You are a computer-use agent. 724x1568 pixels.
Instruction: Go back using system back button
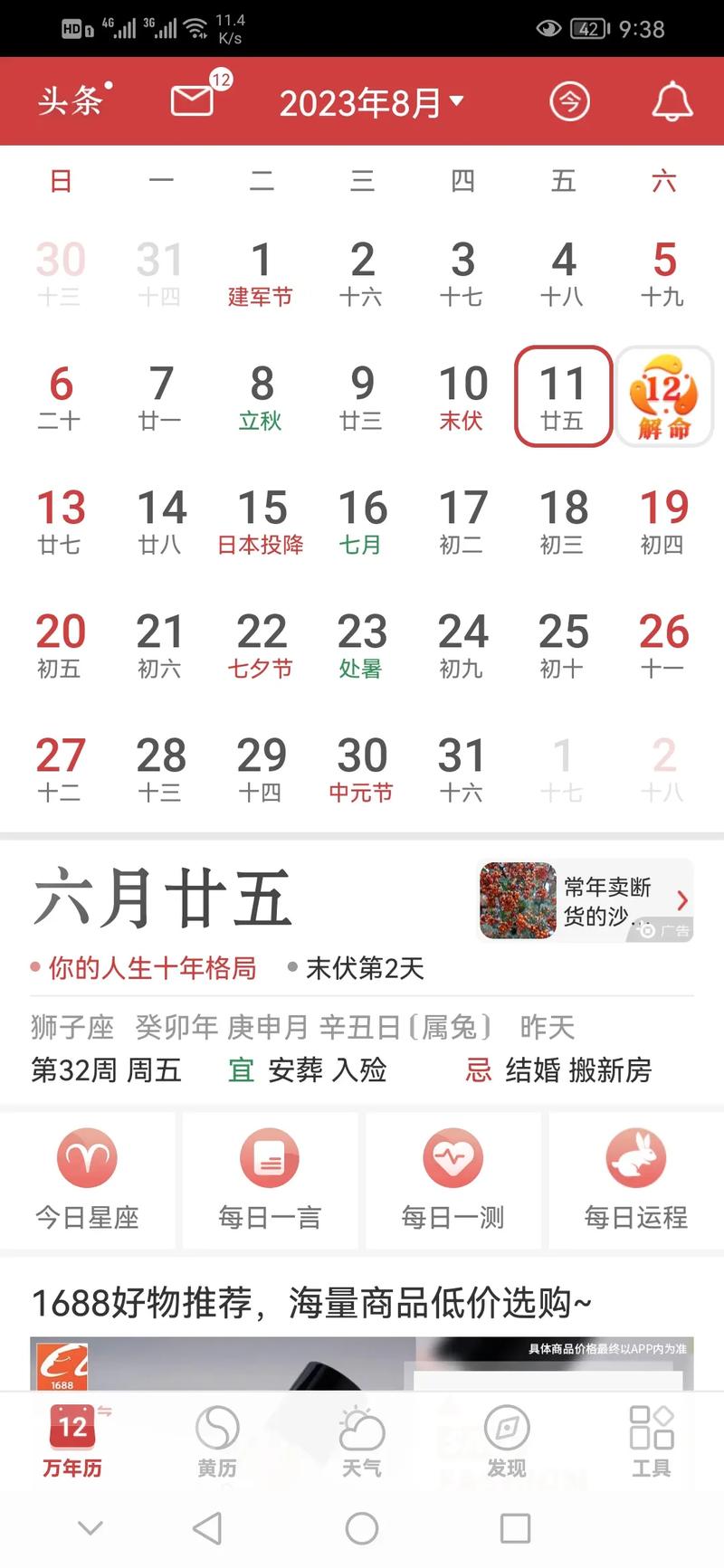[207, 1528]
